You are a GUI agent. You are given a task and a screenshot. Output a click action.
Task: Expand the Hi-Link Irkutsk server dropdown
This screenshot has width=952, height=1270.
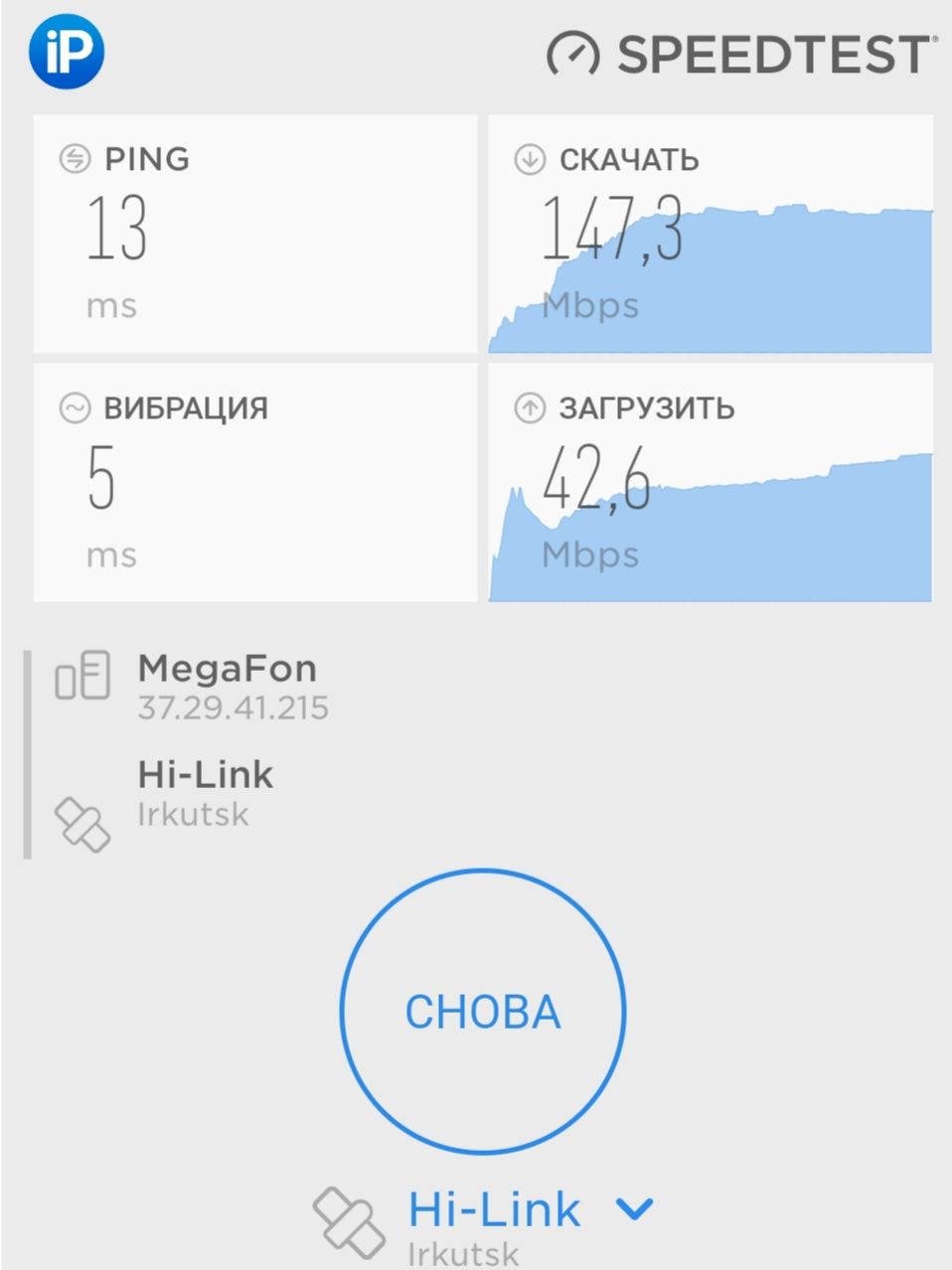pos(634,1208)
